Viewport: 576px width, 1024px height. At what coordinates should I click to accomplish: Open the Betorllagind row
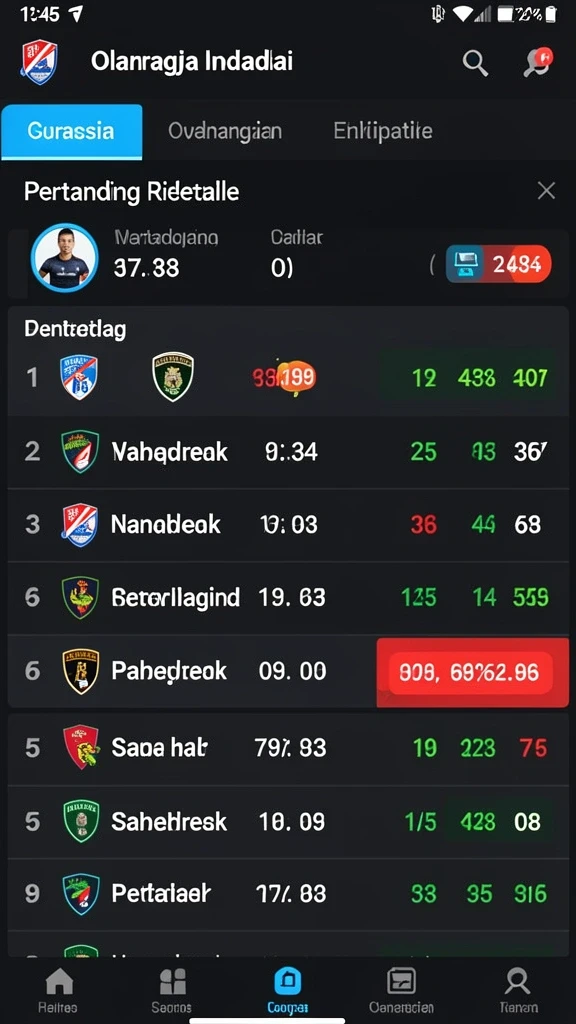point(288,598)
